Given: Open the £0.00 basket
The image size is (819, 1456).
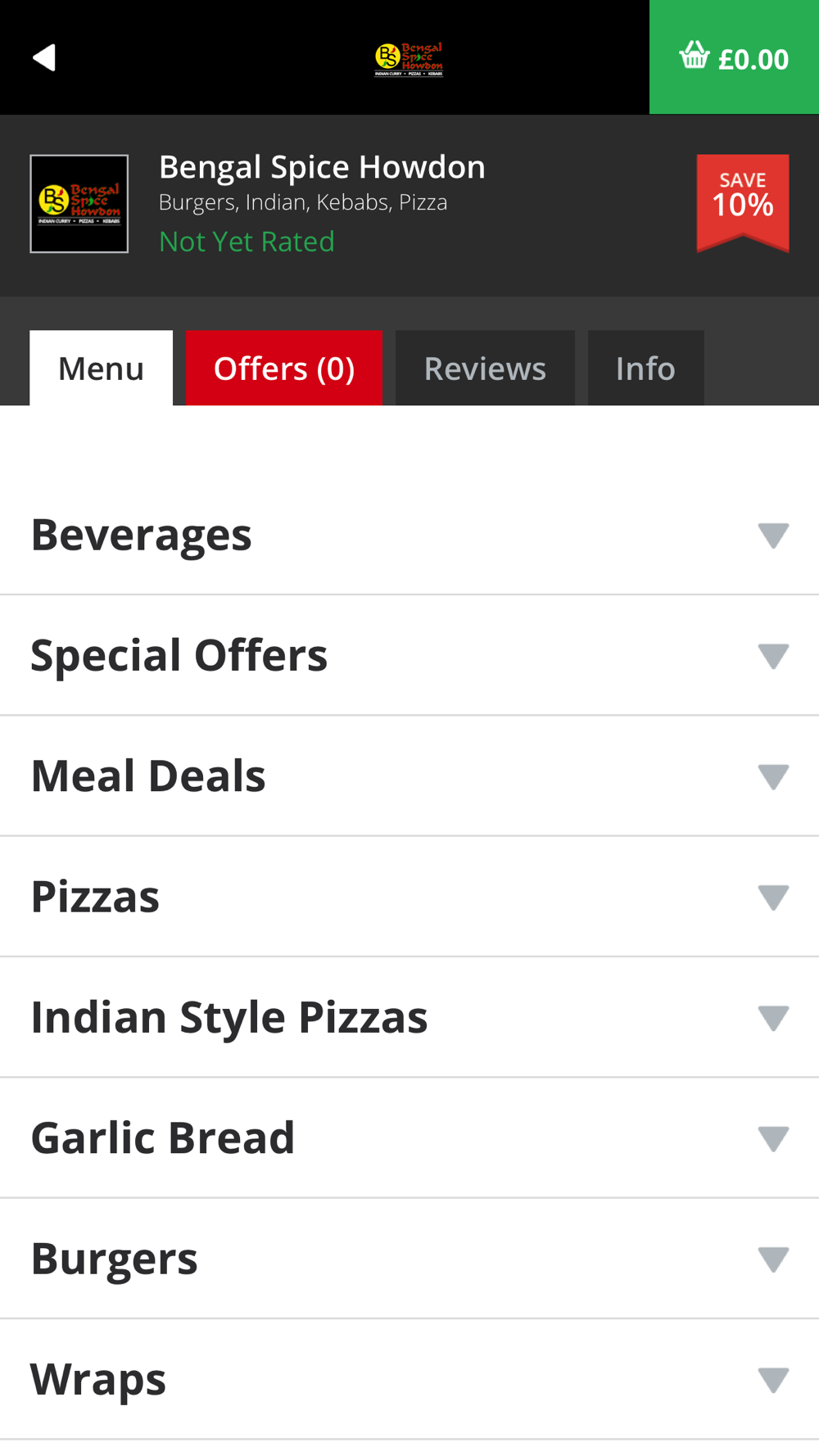Looking at the screenshot, I should [734, 57].
